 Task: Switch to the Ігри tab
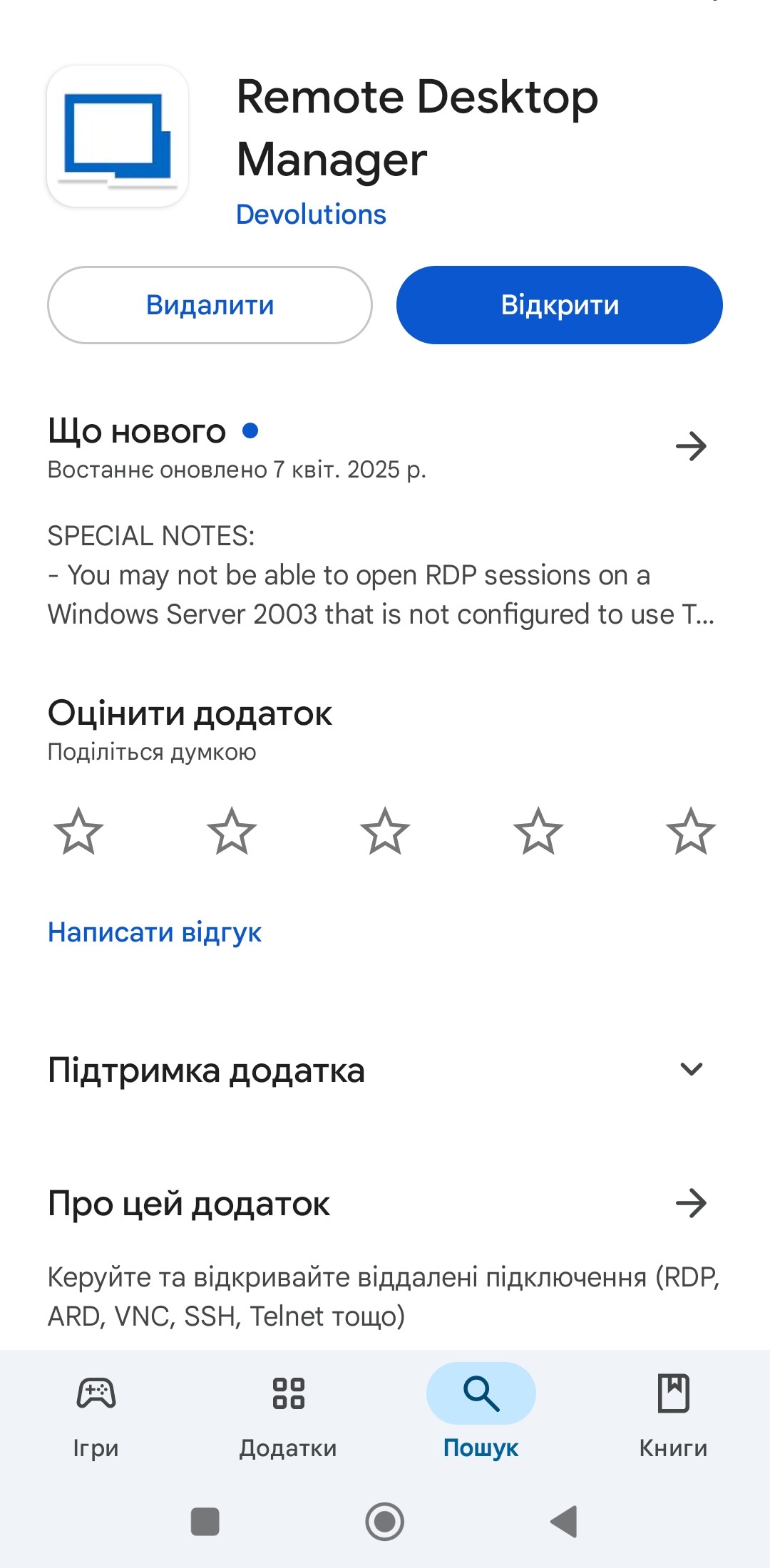point(96,1408)
